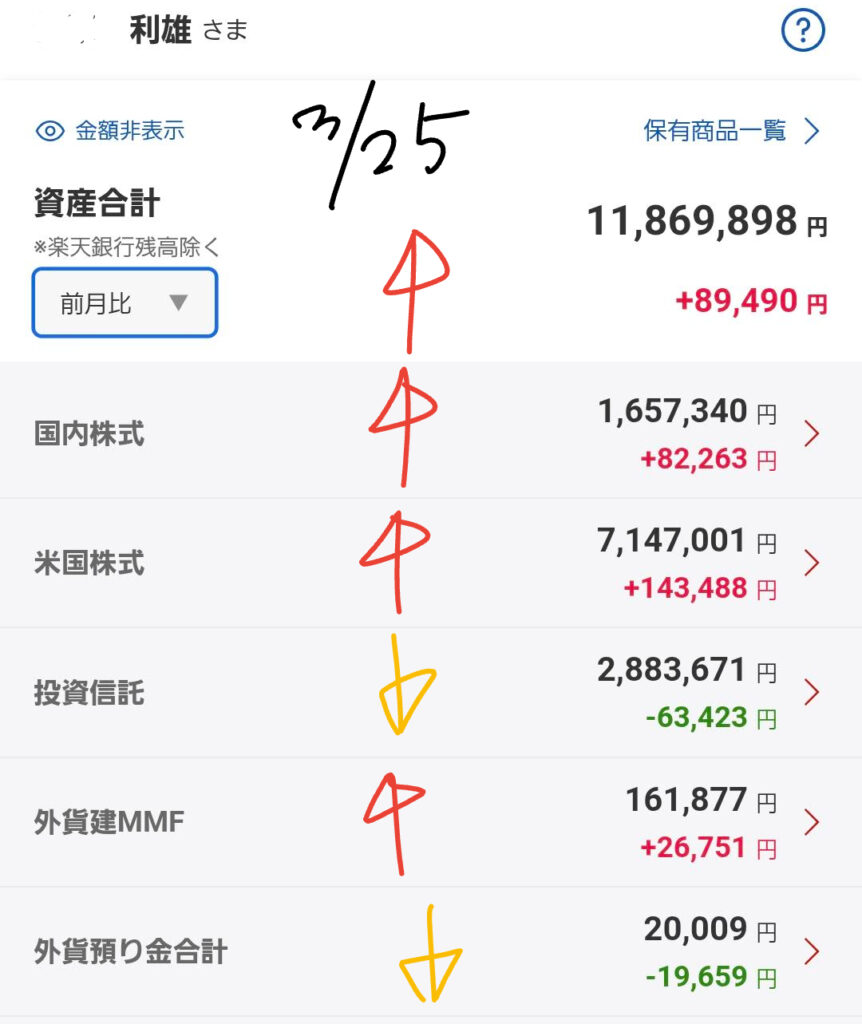Hide amounts with 金額非表示
862x1024 pixels.
[111, 131]
